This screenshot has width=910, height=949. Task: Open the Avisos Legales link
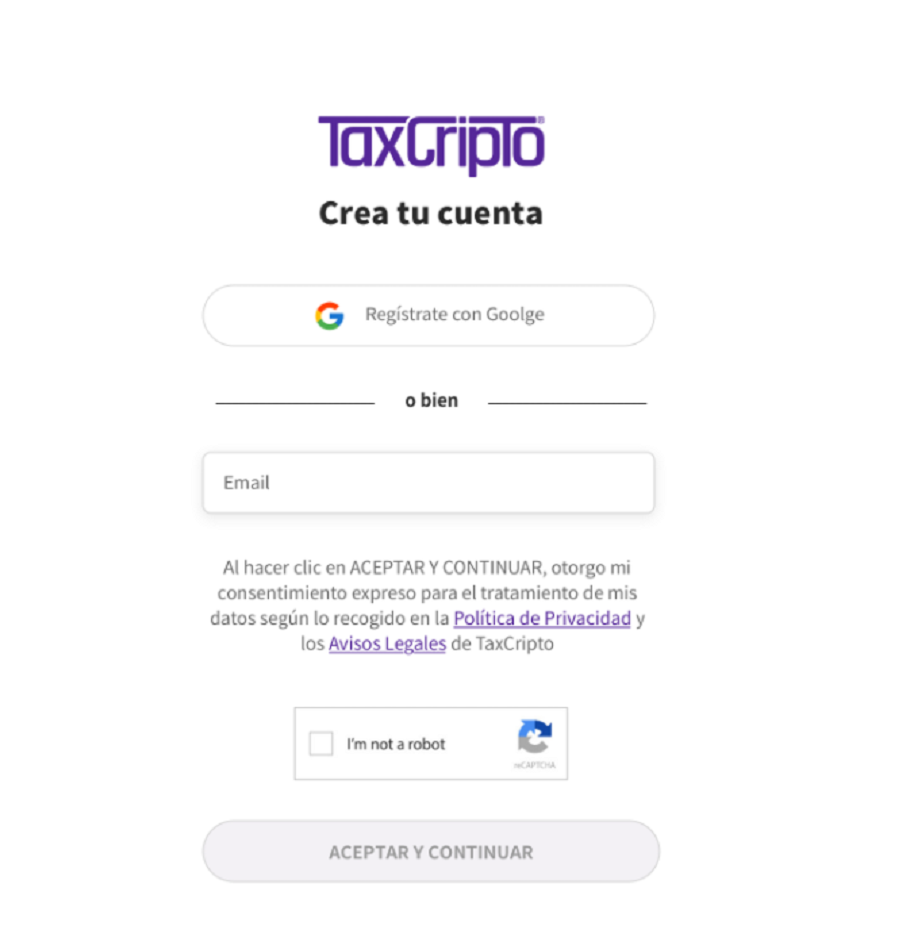point(387,644)
